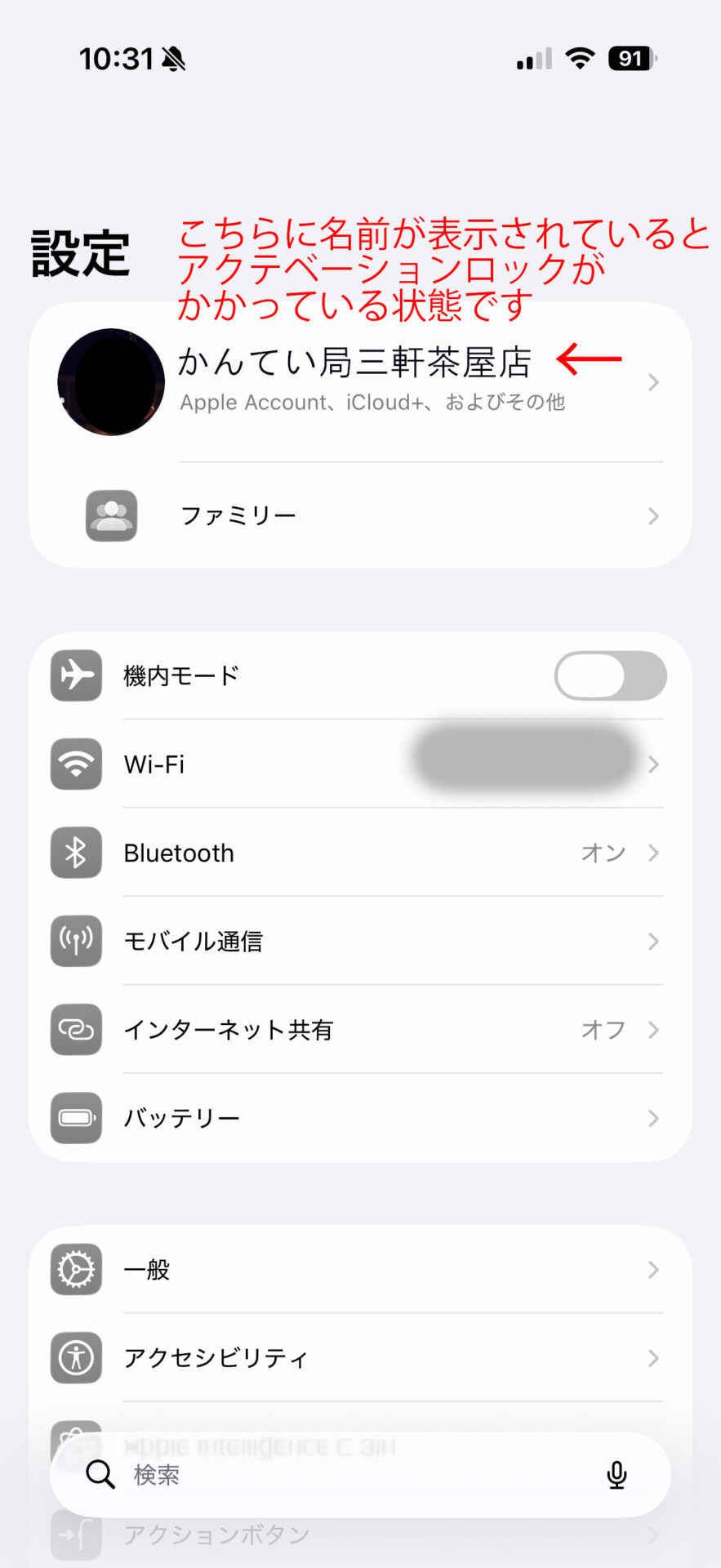Start voice search with the microphone icon
721x1568 pixels.
coord(617,1475)
